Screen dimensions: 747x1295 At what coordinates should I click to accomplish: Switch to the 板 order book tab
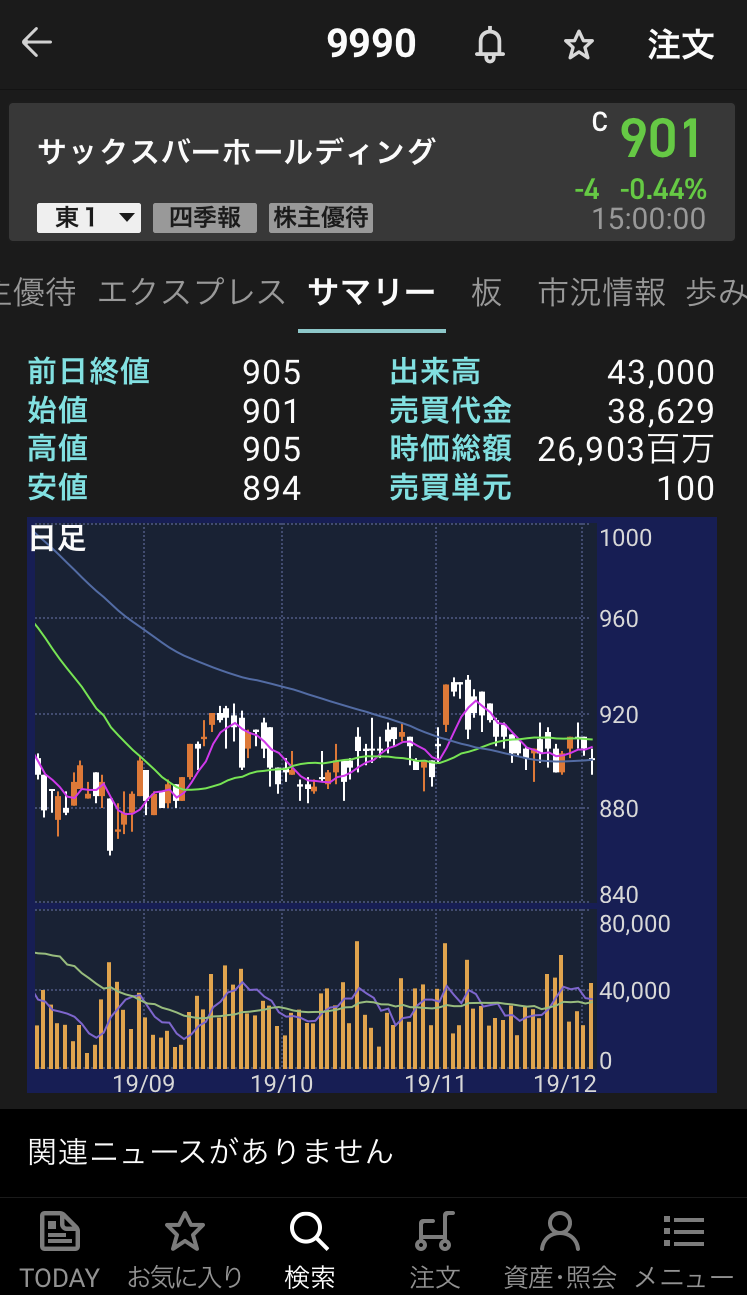pos(487,292)
